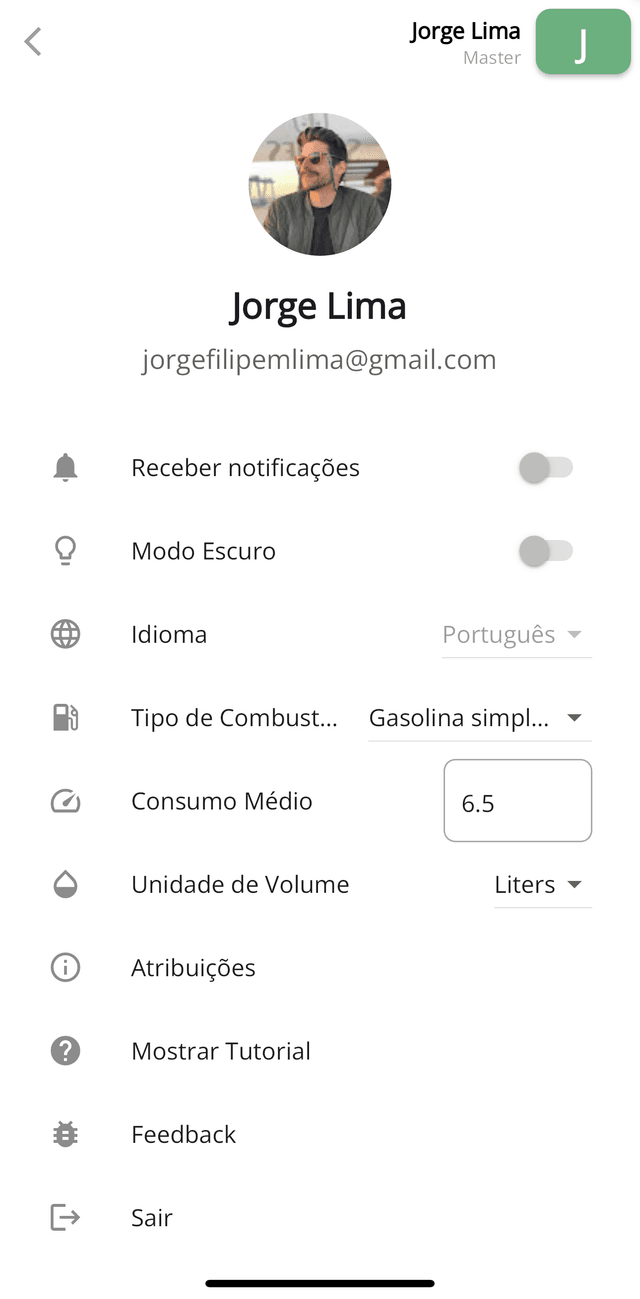Tap Sair to log out
Screen dimensions: 640x1299
pos(152,1218)
